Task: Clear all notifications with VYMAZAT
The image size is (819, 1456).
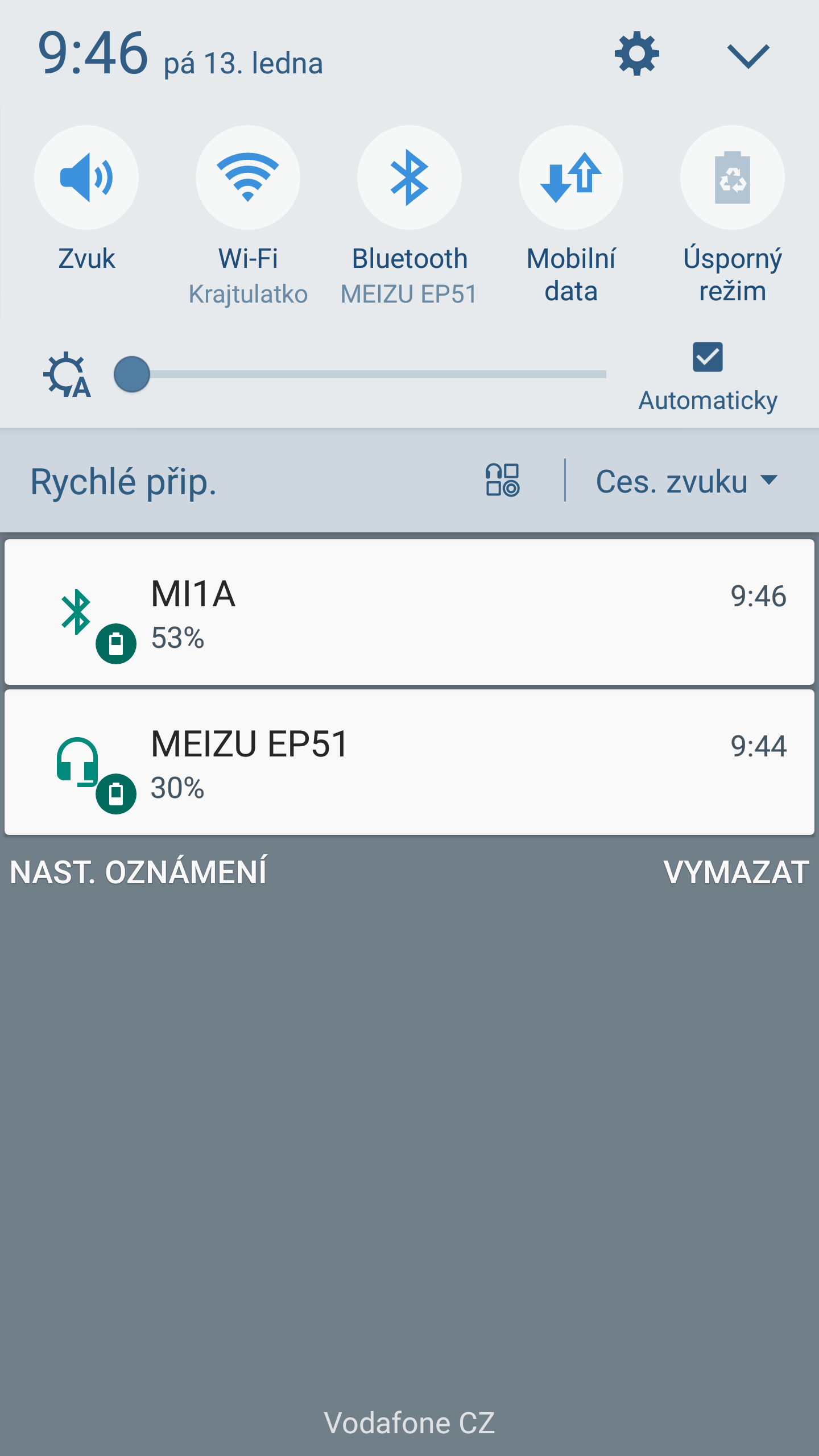Action: coord(736,872)
